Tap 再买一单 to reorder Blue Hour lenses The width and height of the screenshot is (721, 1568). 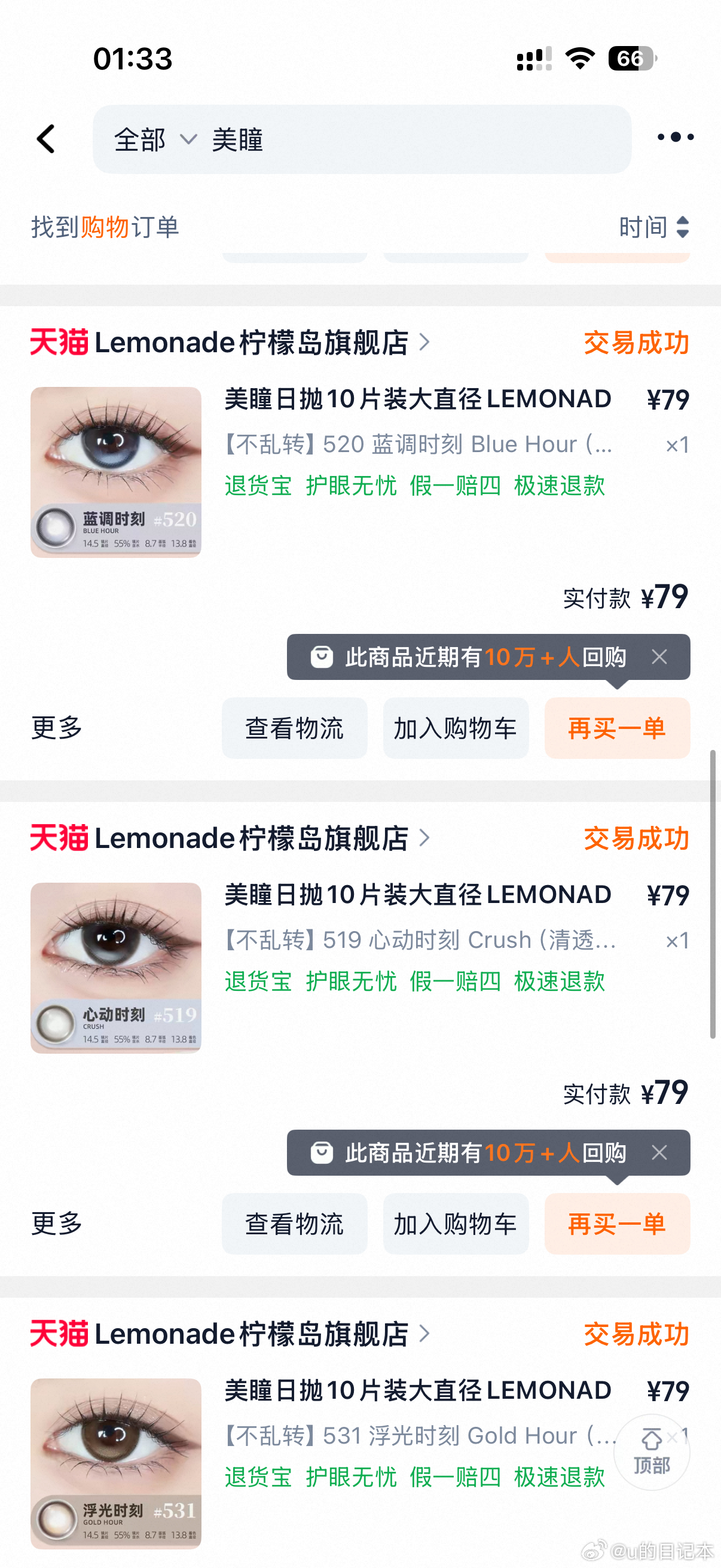coord(616,728)
